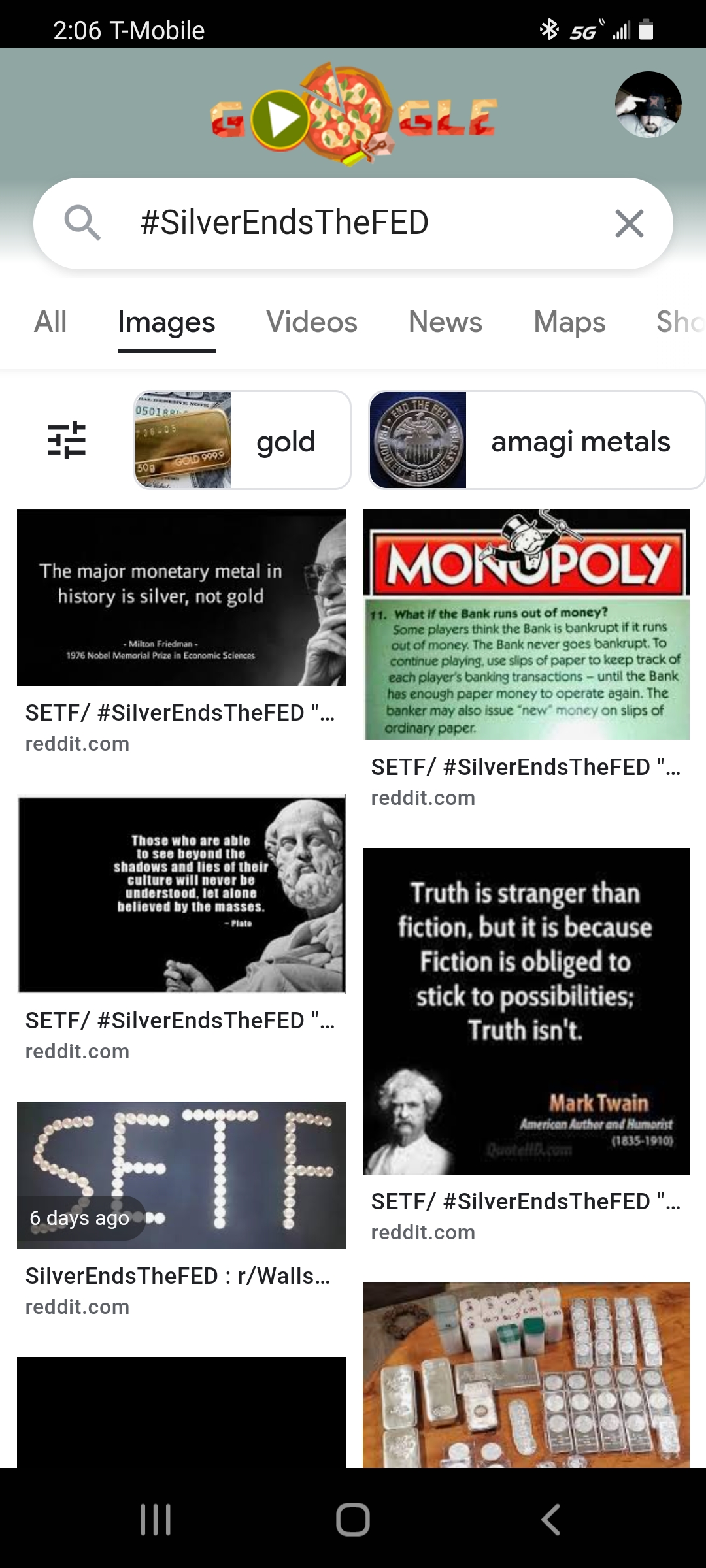Open the Milton Friedman silver quote image
This screenshot has width=706, height=1568.
click(181, 597)
